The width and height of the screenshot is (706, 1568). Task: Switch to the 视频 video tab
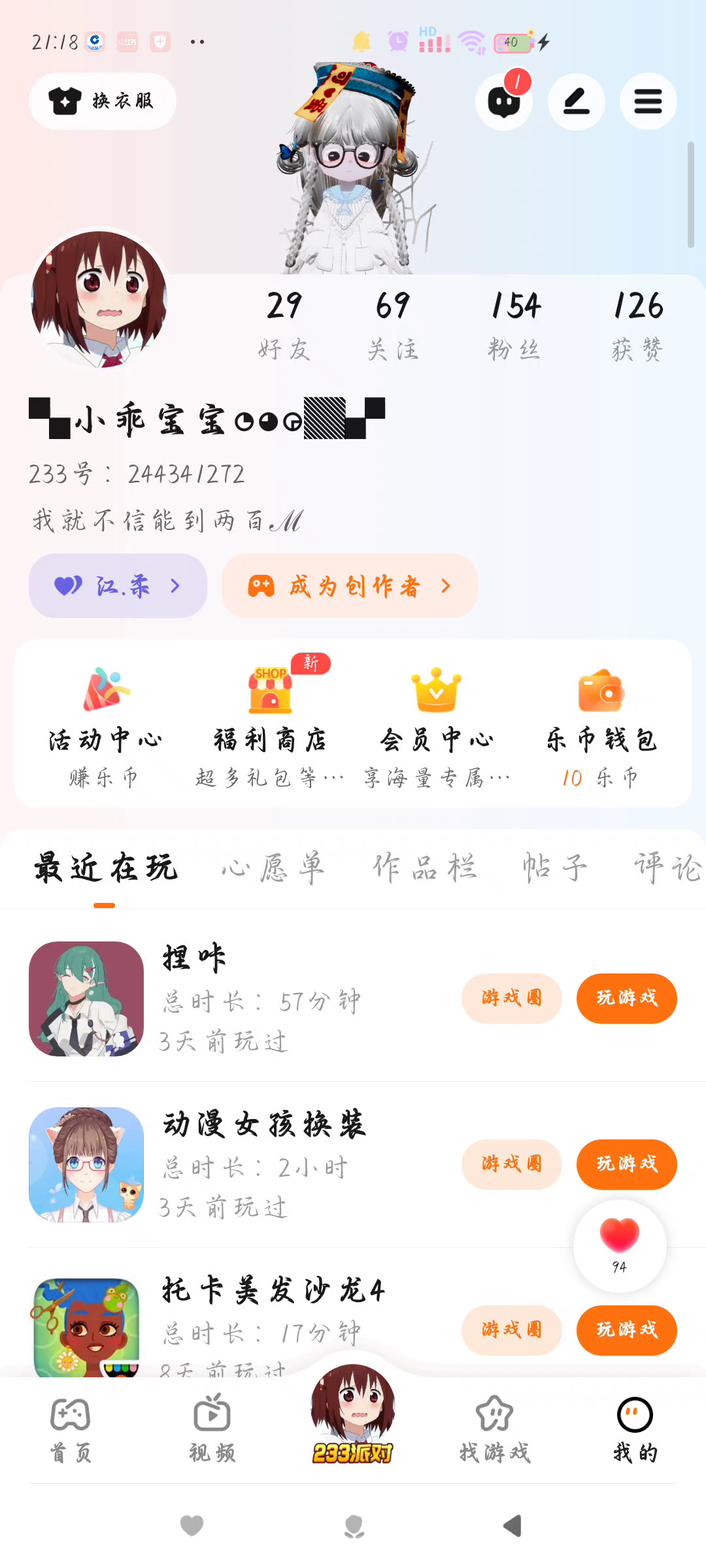tap(212, 1429)
